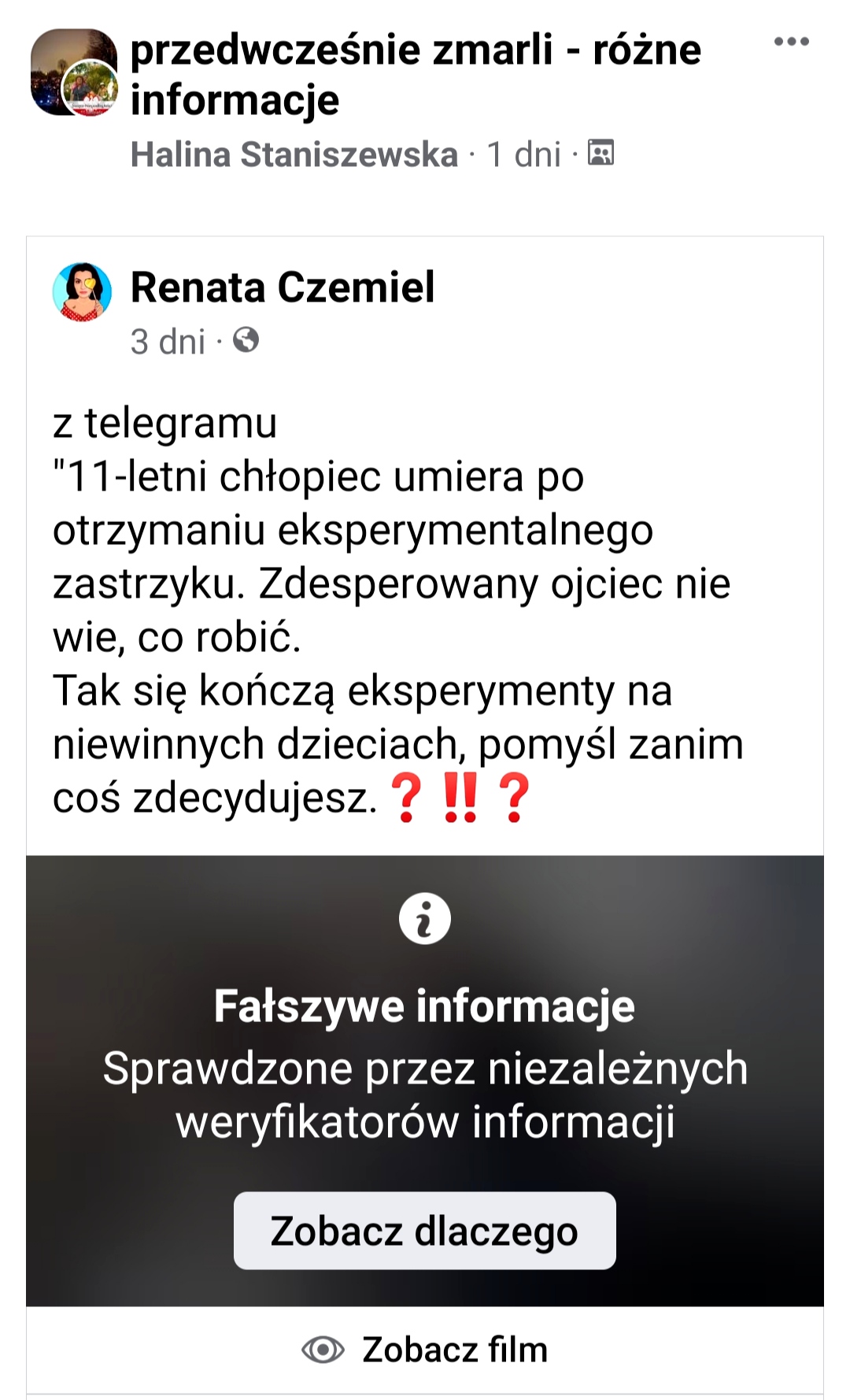The image size is (850, 1400).
Task: View Halina Staniszewska's profile
Action: point(294,154)
